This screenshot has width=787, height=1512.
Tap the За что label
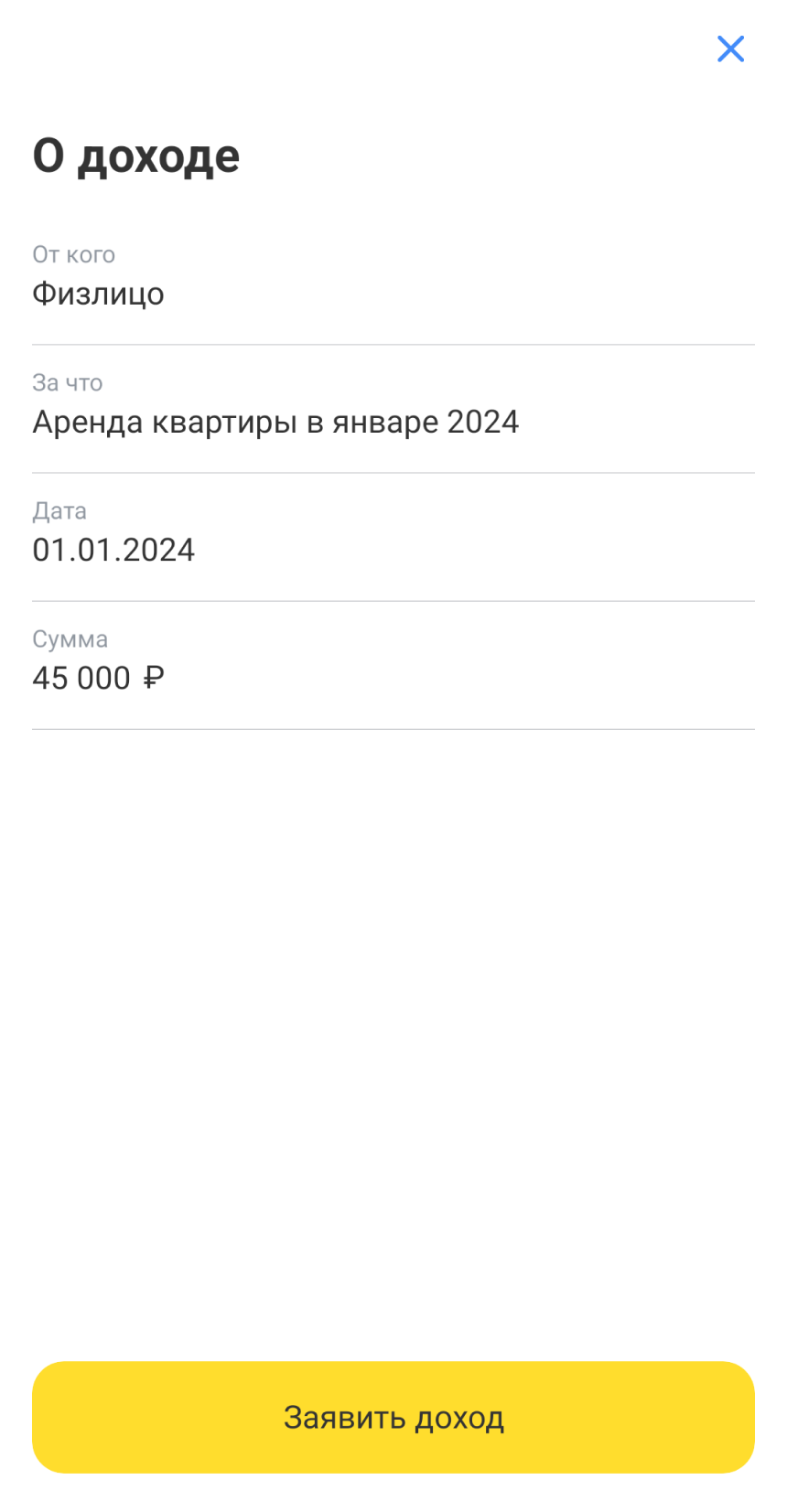[67, 382]
